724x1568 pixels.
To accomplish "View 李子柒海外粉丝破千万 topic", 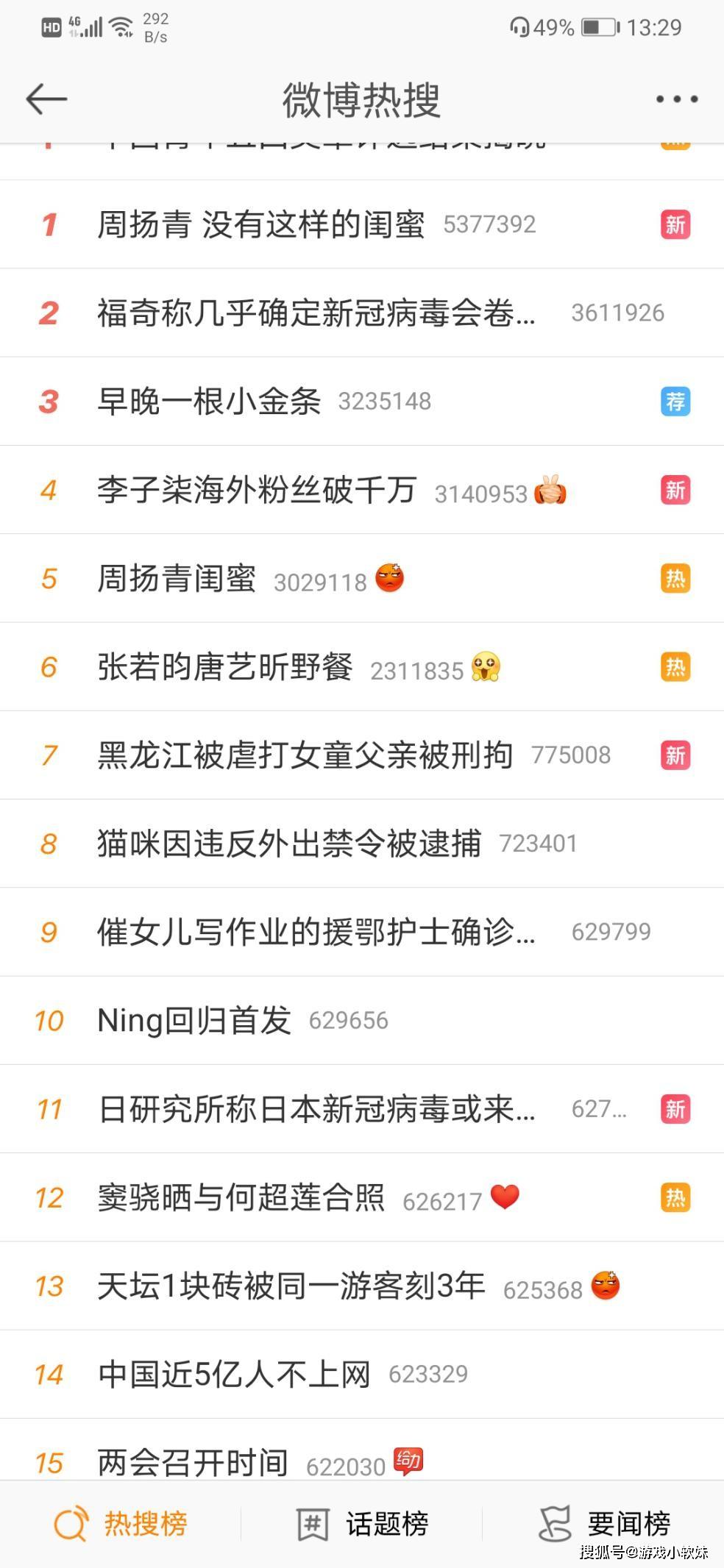I will tap(362, 490).
